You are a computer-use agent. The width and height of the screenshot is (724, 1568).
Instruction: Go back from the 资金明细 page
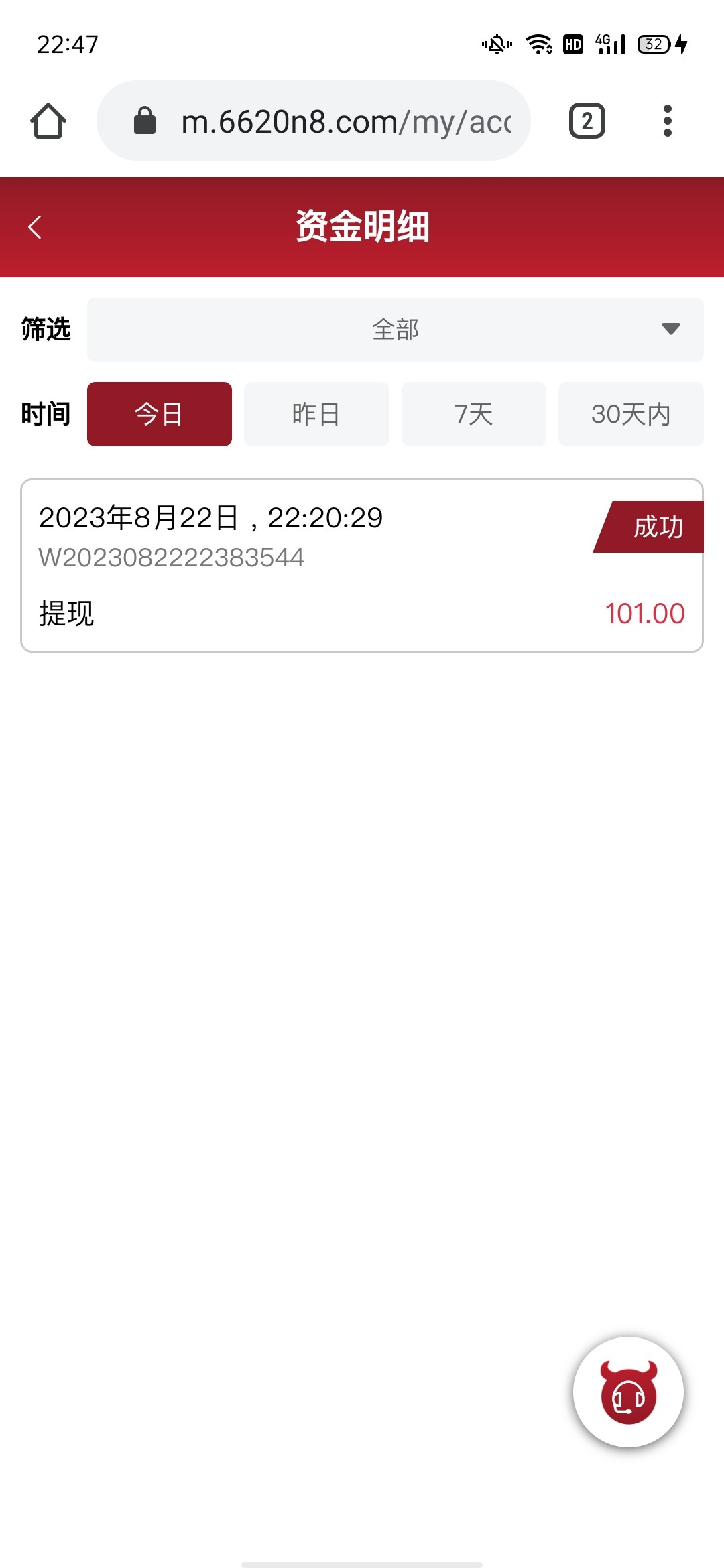click(x=36, y=227)
